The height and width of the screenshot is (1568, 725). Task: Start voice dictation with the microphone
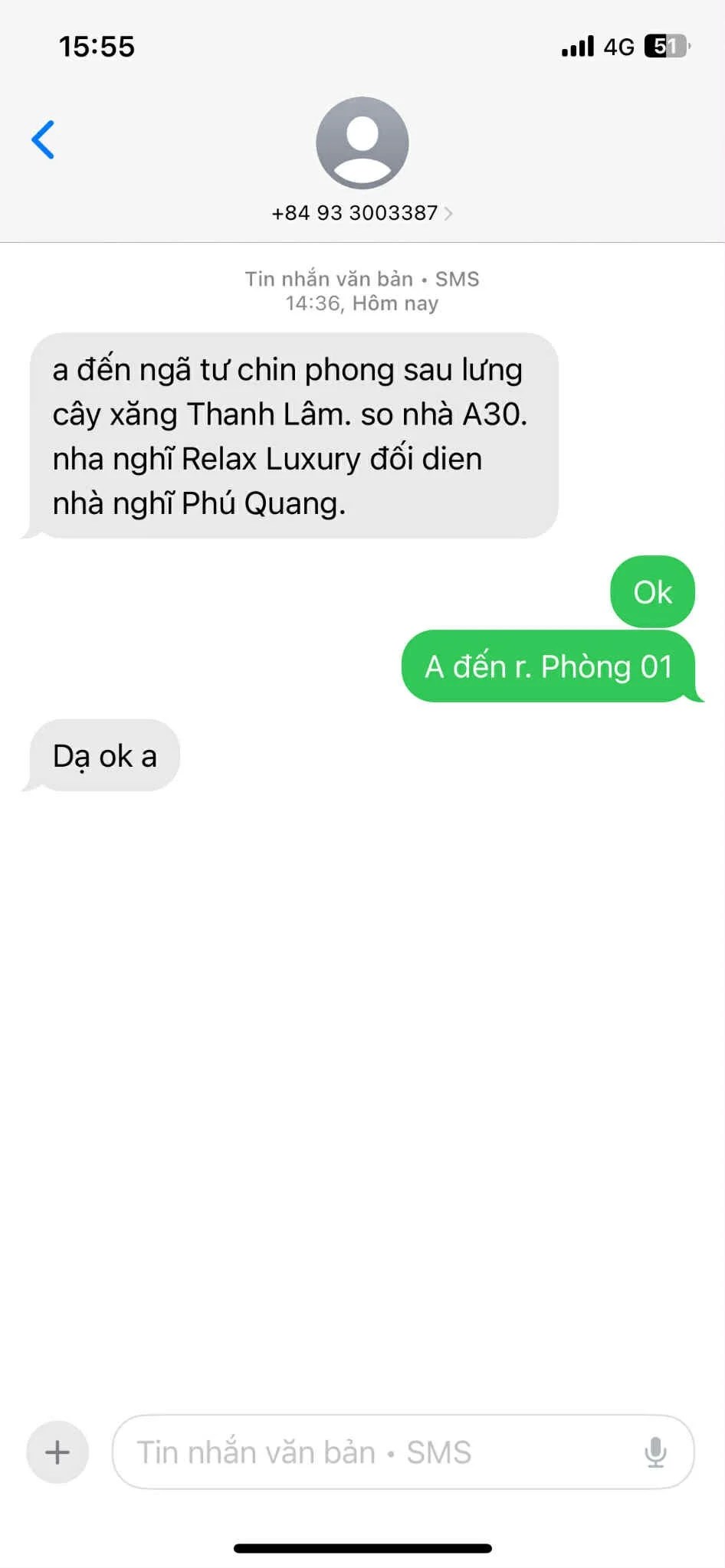[x=655, y=1452]
